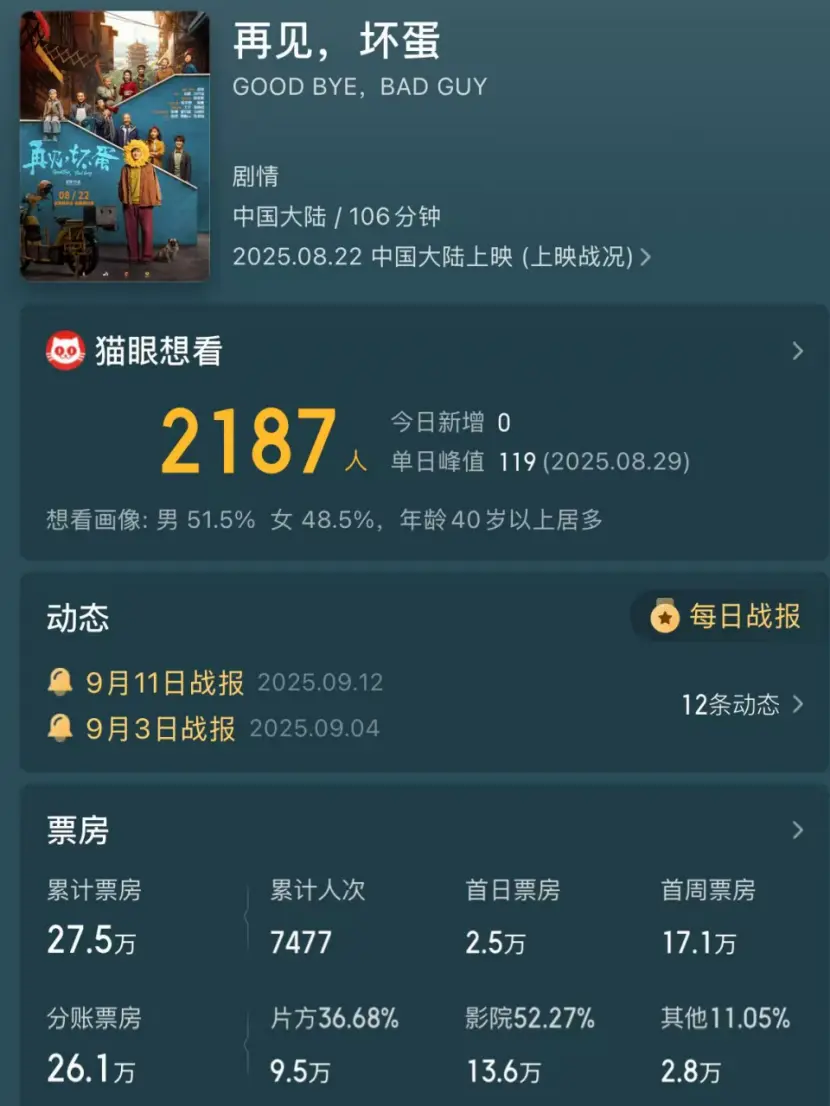Open the 9月3日战报 report
This screenshot has width=830, height=1106.
(161, 728)
